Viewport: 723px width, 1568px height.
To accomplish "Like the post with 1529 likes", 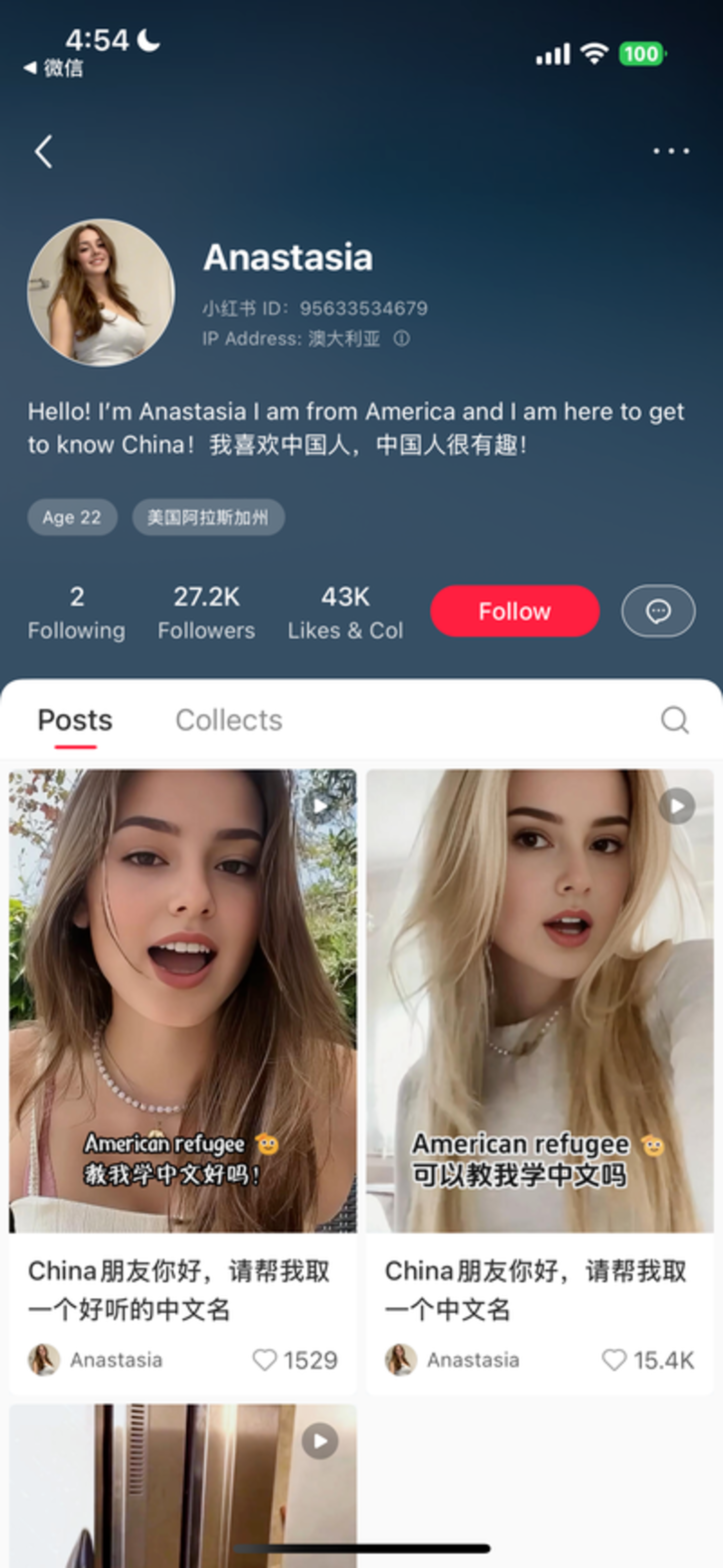I will [x=265, y=1360].
